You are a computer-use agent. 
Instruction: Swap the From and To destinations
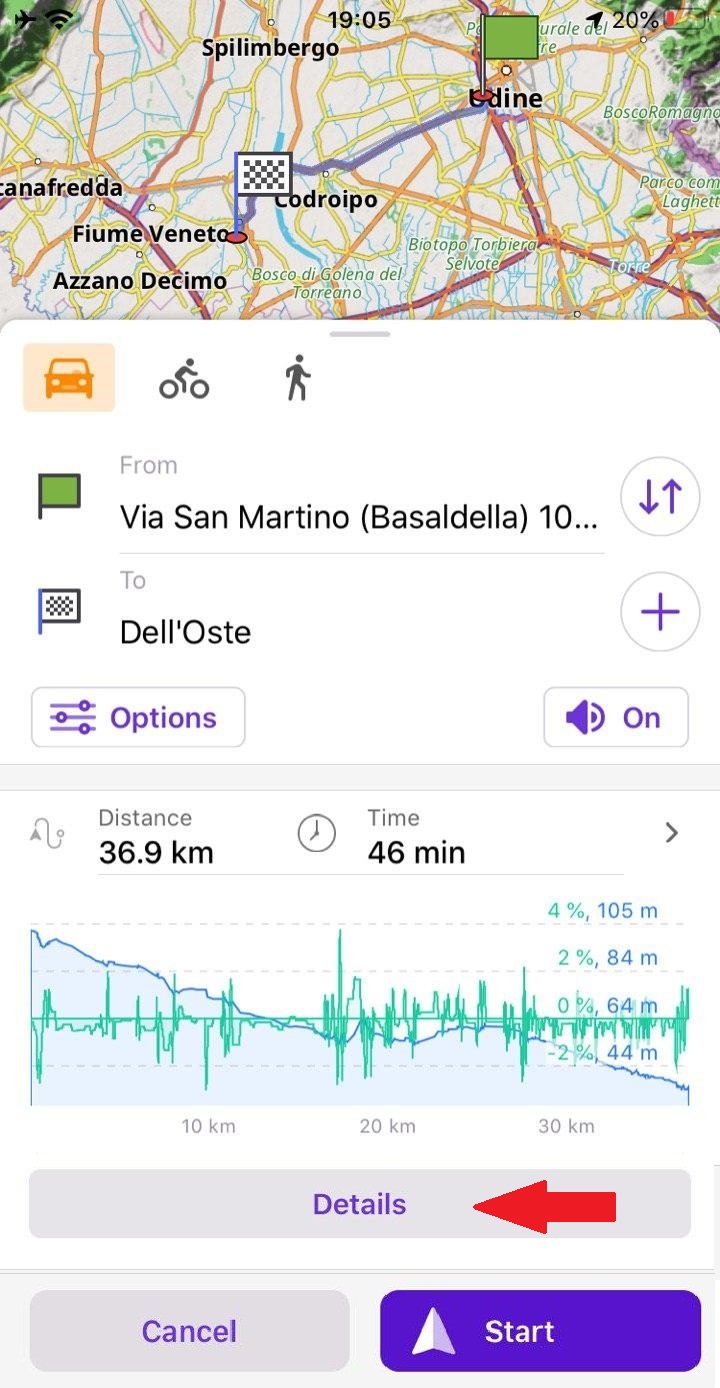pos(660,496)
